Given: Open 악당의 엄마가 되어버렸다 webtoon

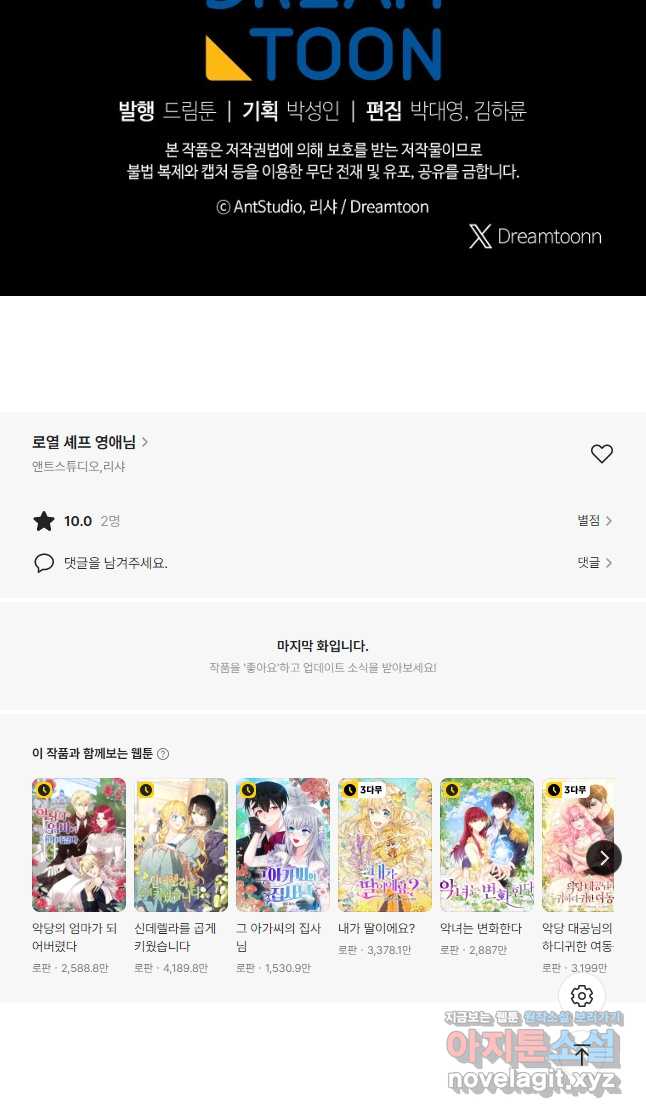Looking at the screenshot, I should [79, 845].
